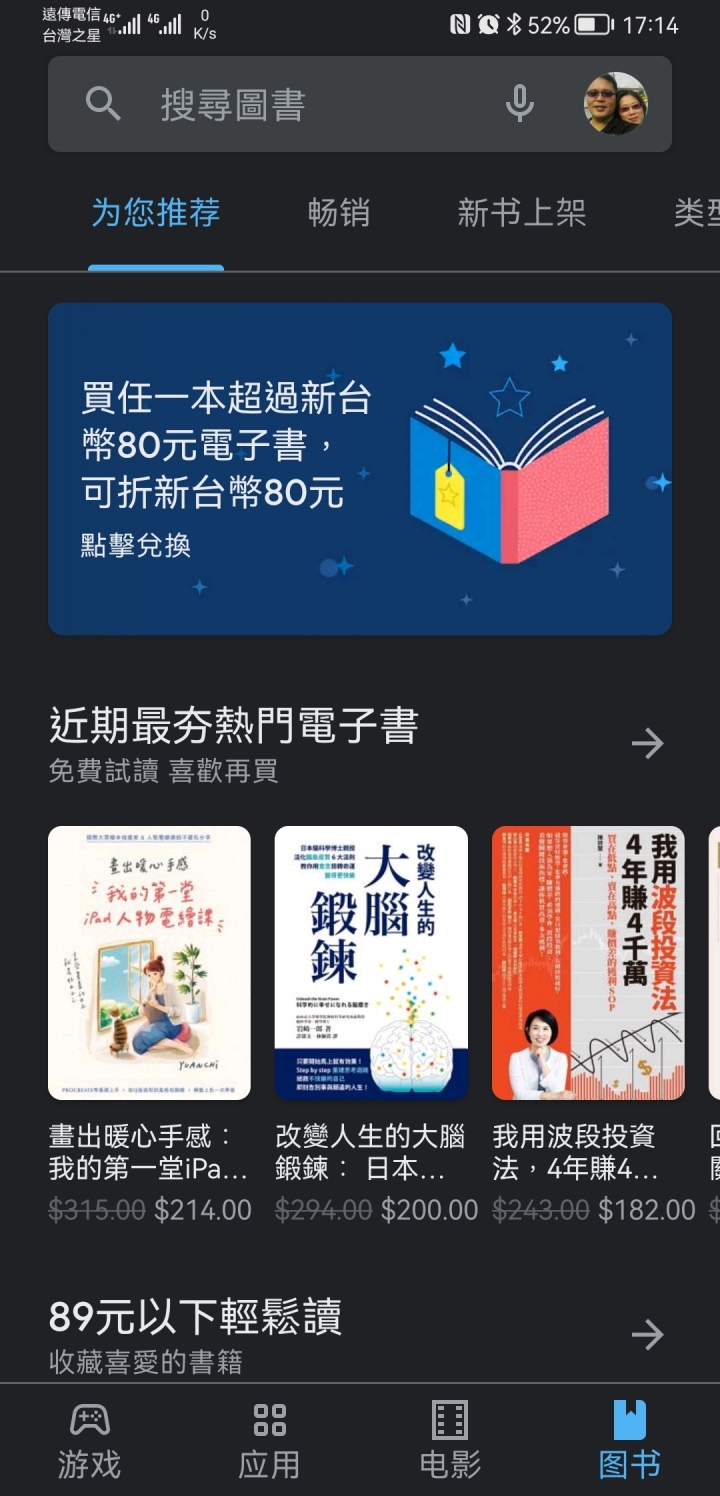This screenshot has width=720, height=1496.
Task: Go to the 游戏 section
Action: pyautogui.click(x=89, y=1440)
